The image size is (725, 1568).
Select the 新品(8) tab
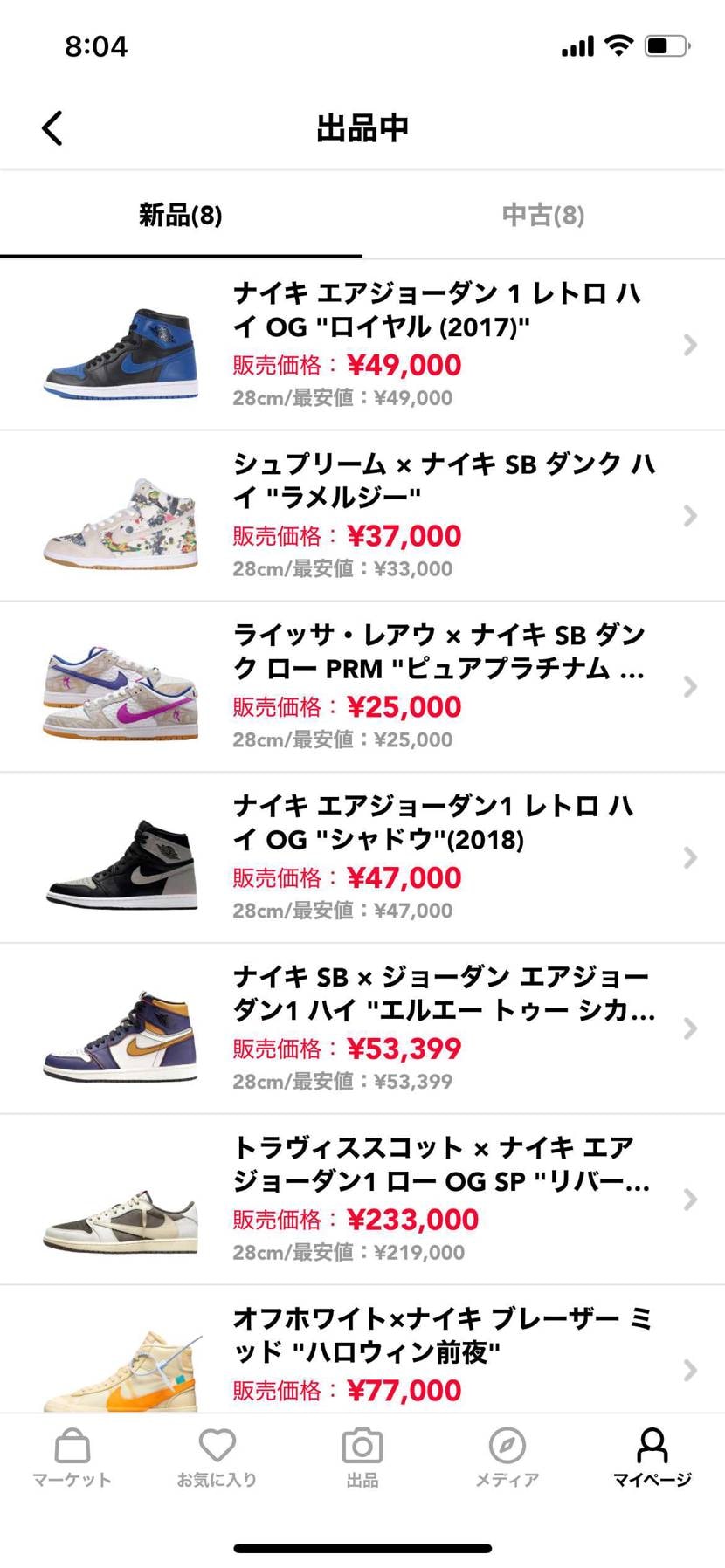pyautogui.click(x=181, y=216)
